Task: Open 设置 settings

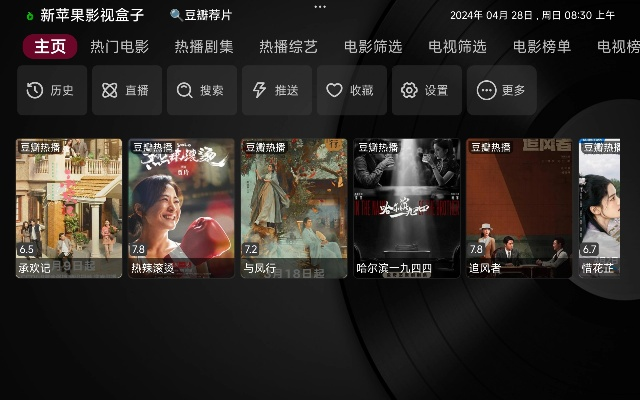Action: click(426, 90)
